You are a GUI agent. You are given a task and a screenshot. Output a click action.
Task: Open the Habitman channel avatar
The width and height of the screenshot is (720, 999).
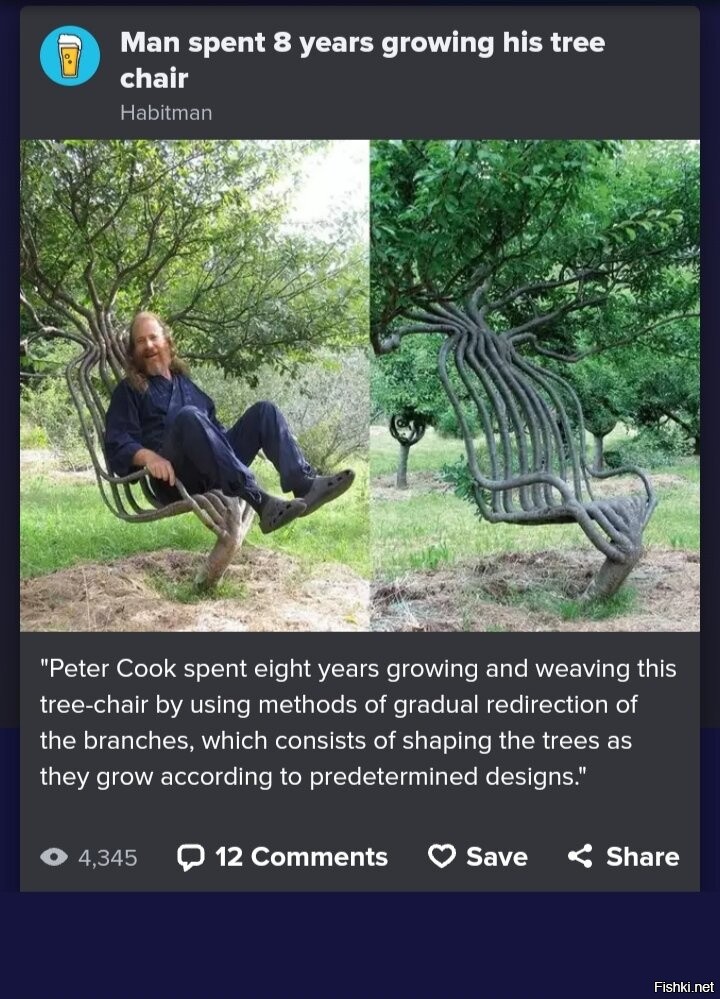pyautogui.click(x=70, y=56)
